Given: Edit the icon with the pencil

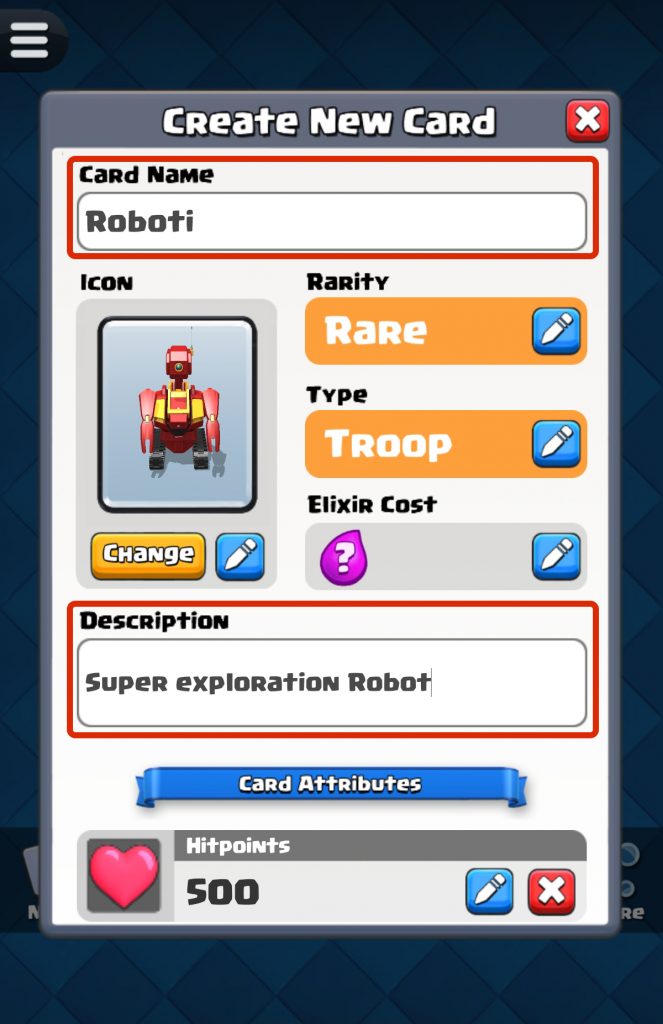Looking at the screenshot, I should tap(240, 556).
